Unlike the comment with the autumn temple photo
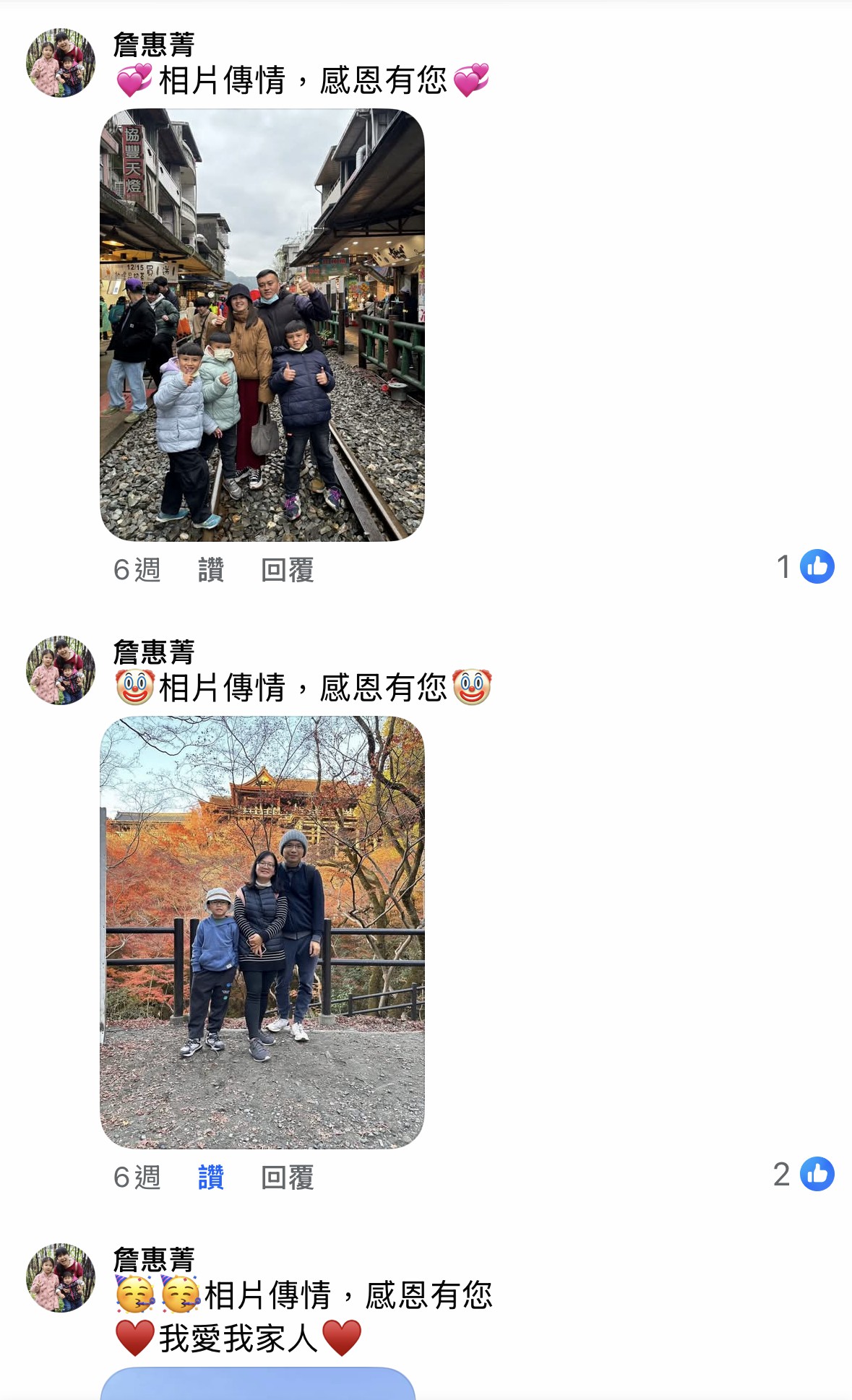 click(x=210, y=1178)
